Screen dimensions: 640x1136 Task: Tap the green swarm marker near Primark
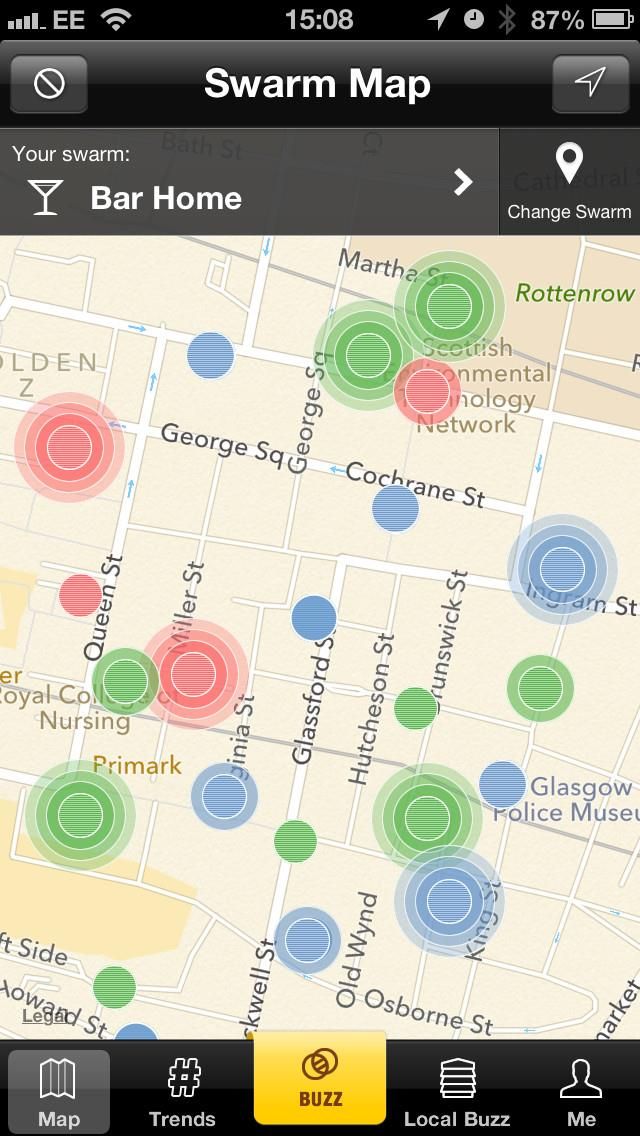(80, 815)
